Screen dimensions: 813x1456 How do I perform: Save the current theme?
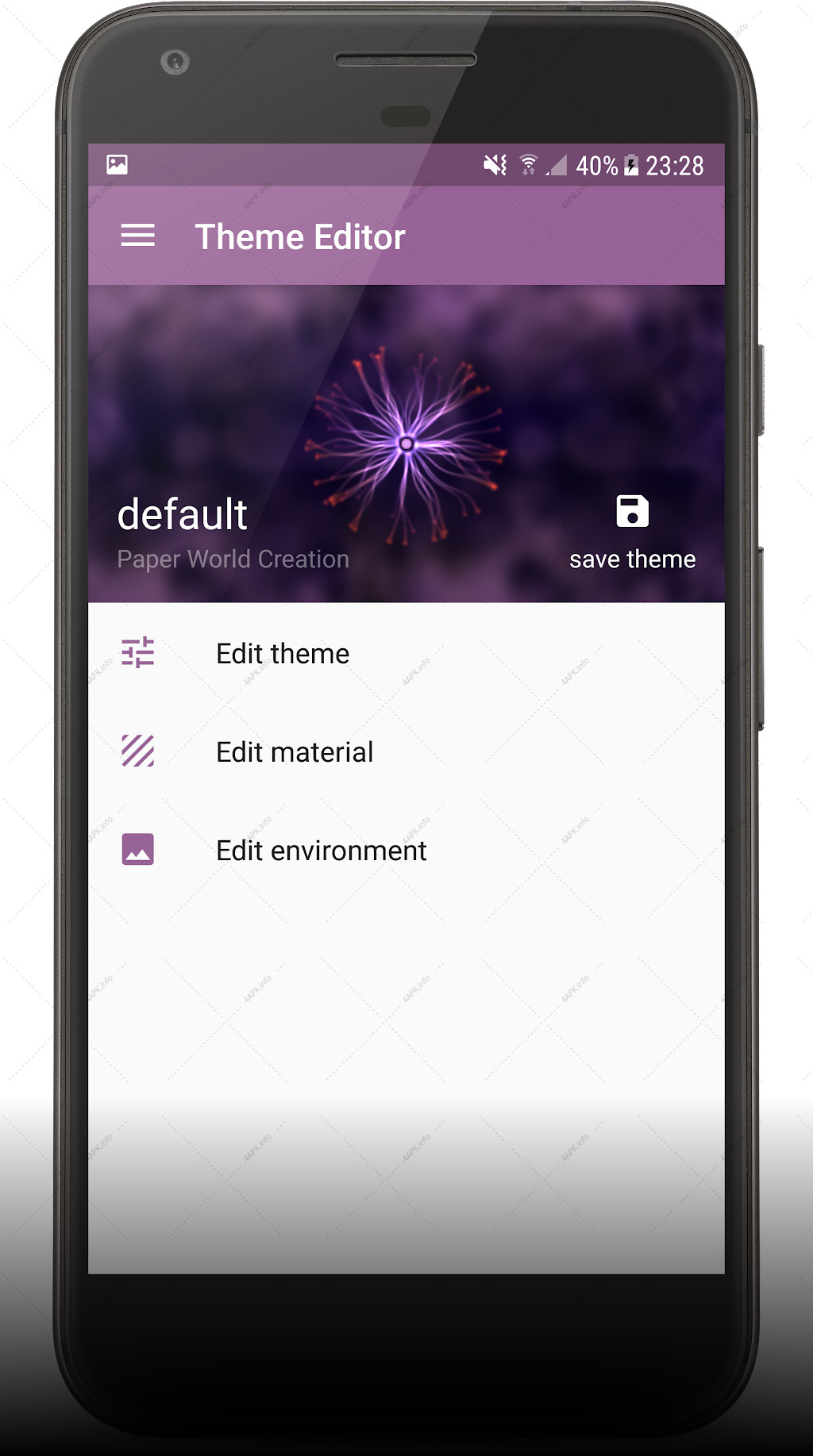[x=632, y=532]
